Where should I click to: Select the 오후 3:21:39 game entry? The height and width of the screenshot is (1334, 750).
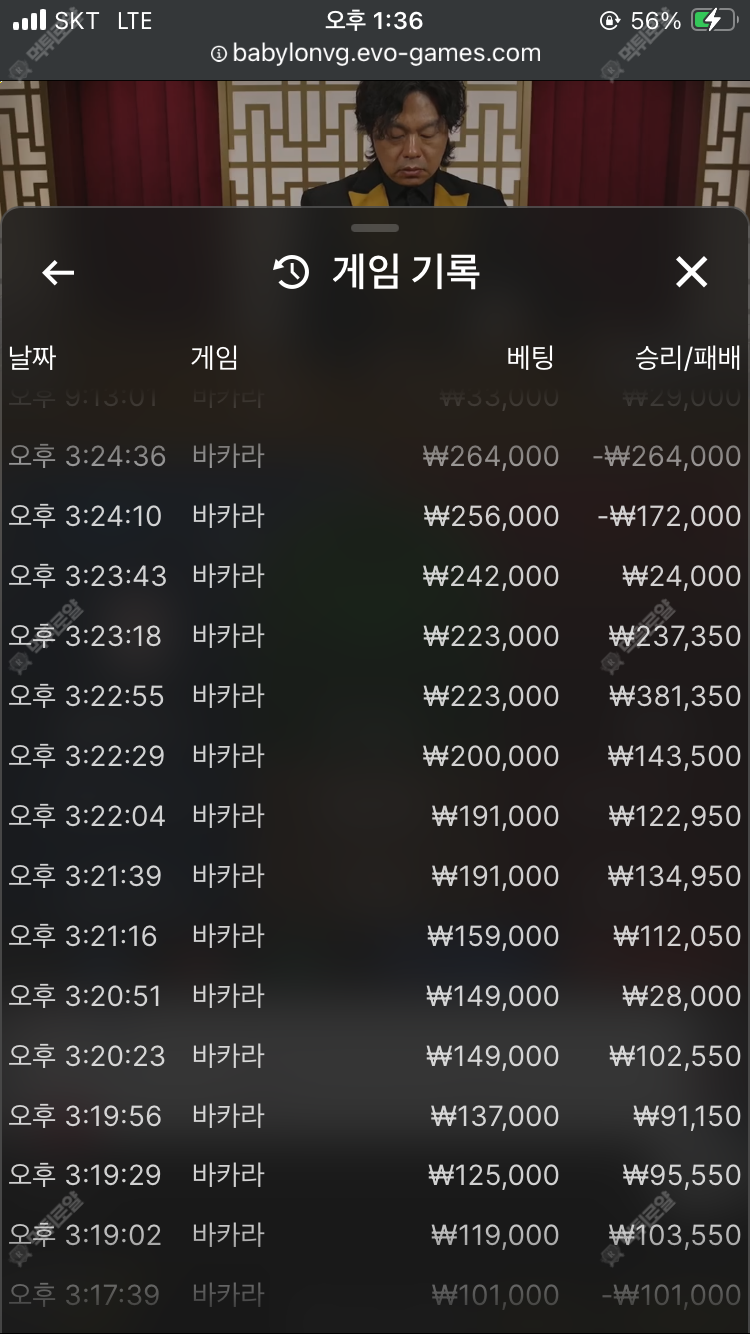pos(375,876)
